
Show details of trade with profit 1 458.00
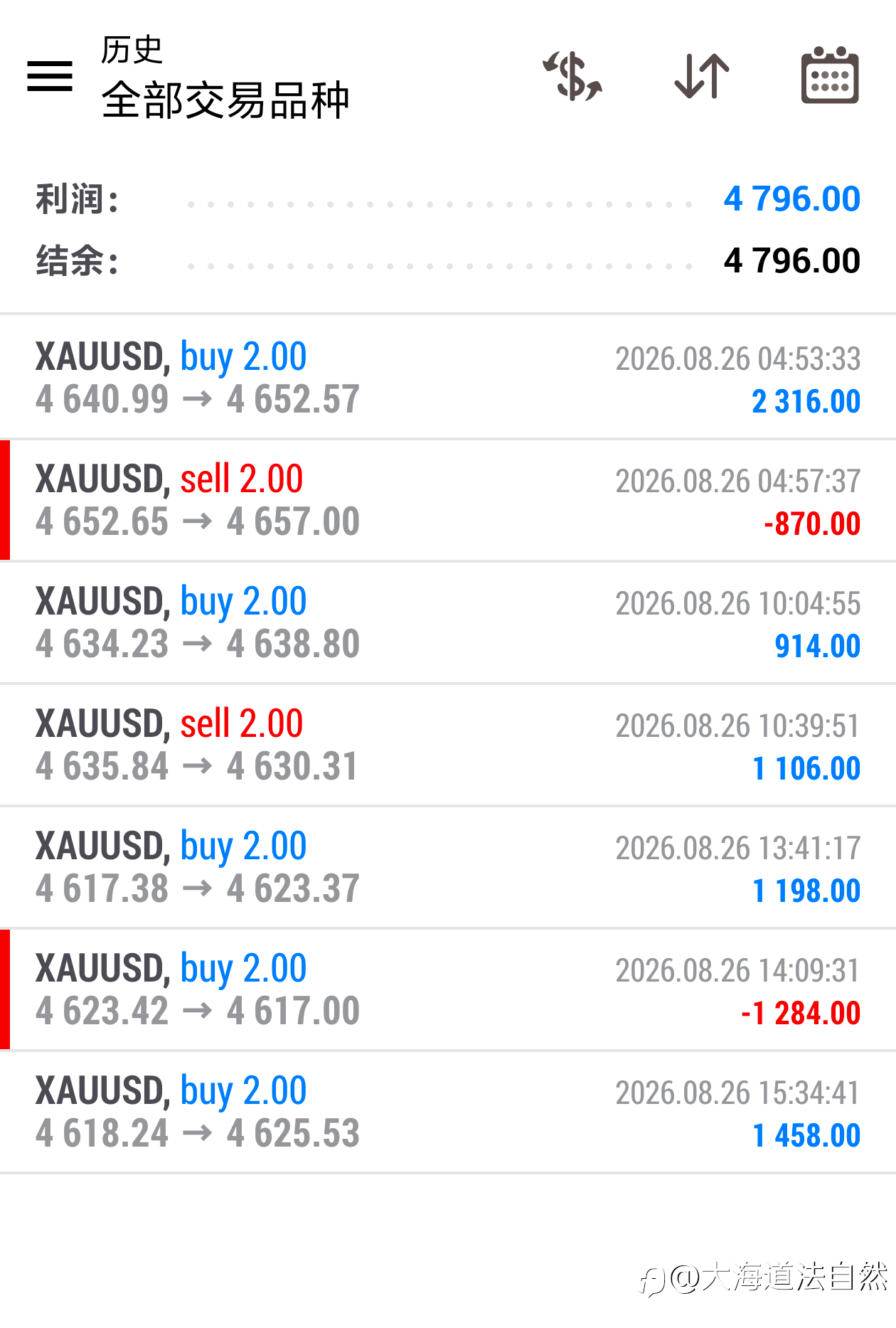(448, 1112)
